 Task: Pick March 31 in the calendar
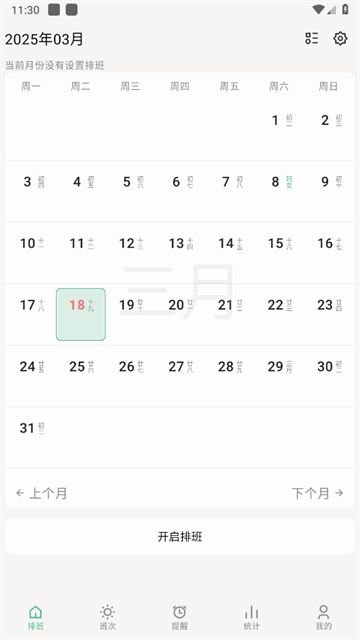click(31, 438)
